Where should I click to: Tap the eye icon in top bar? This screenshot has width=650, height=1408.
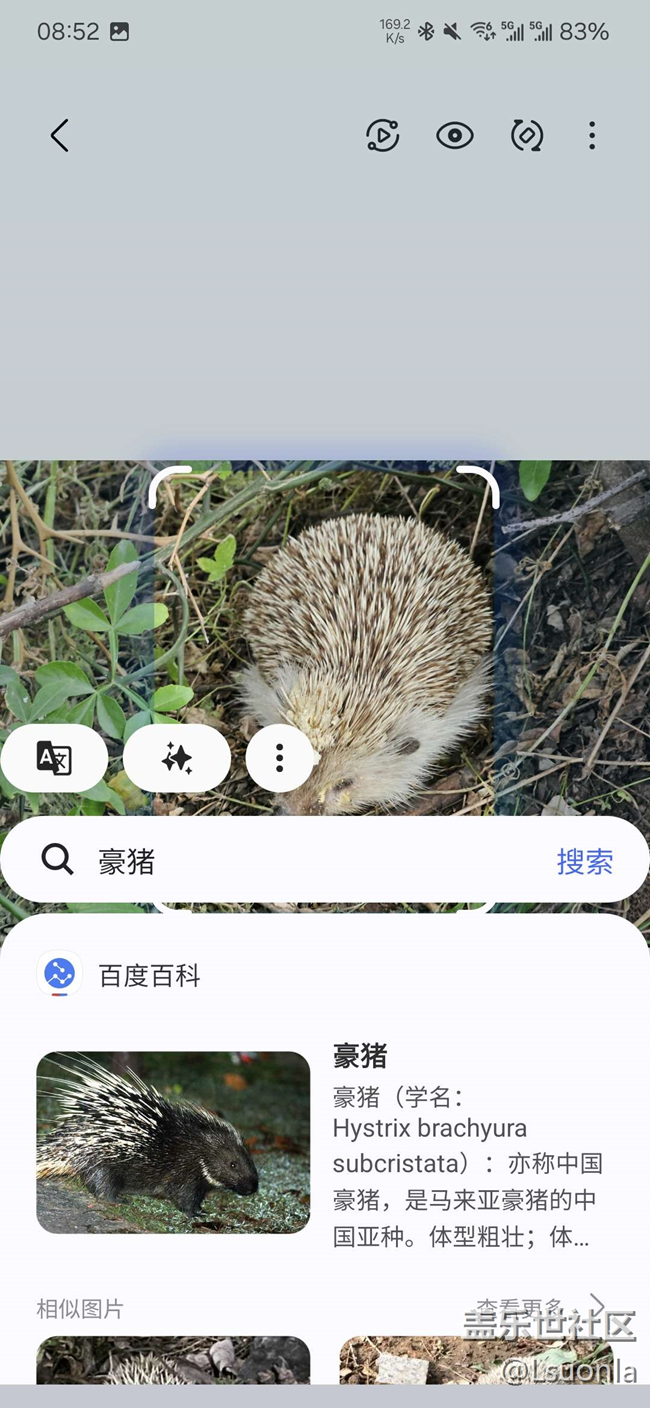pos(454,136)
